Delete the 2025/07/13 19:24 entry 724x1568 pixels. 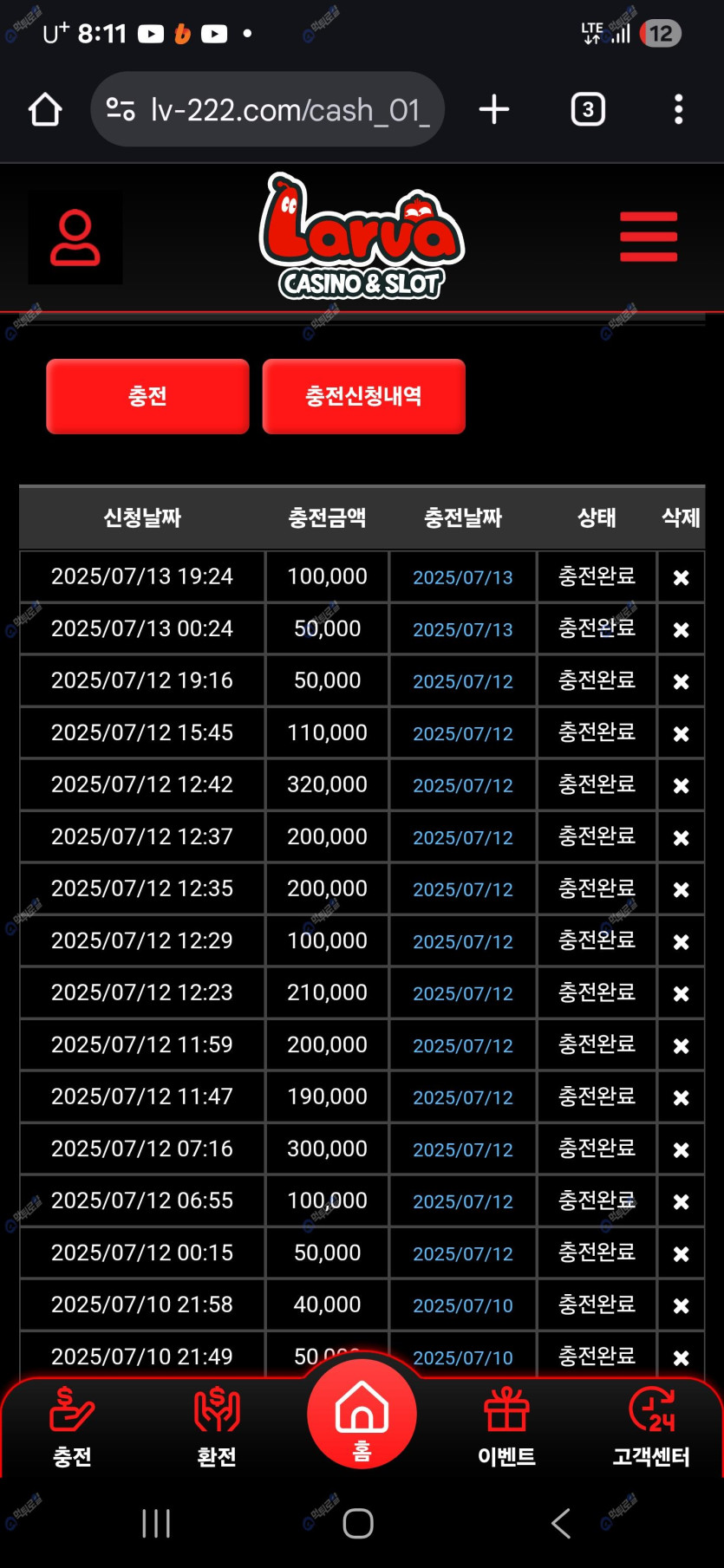[x=682, y=577]
